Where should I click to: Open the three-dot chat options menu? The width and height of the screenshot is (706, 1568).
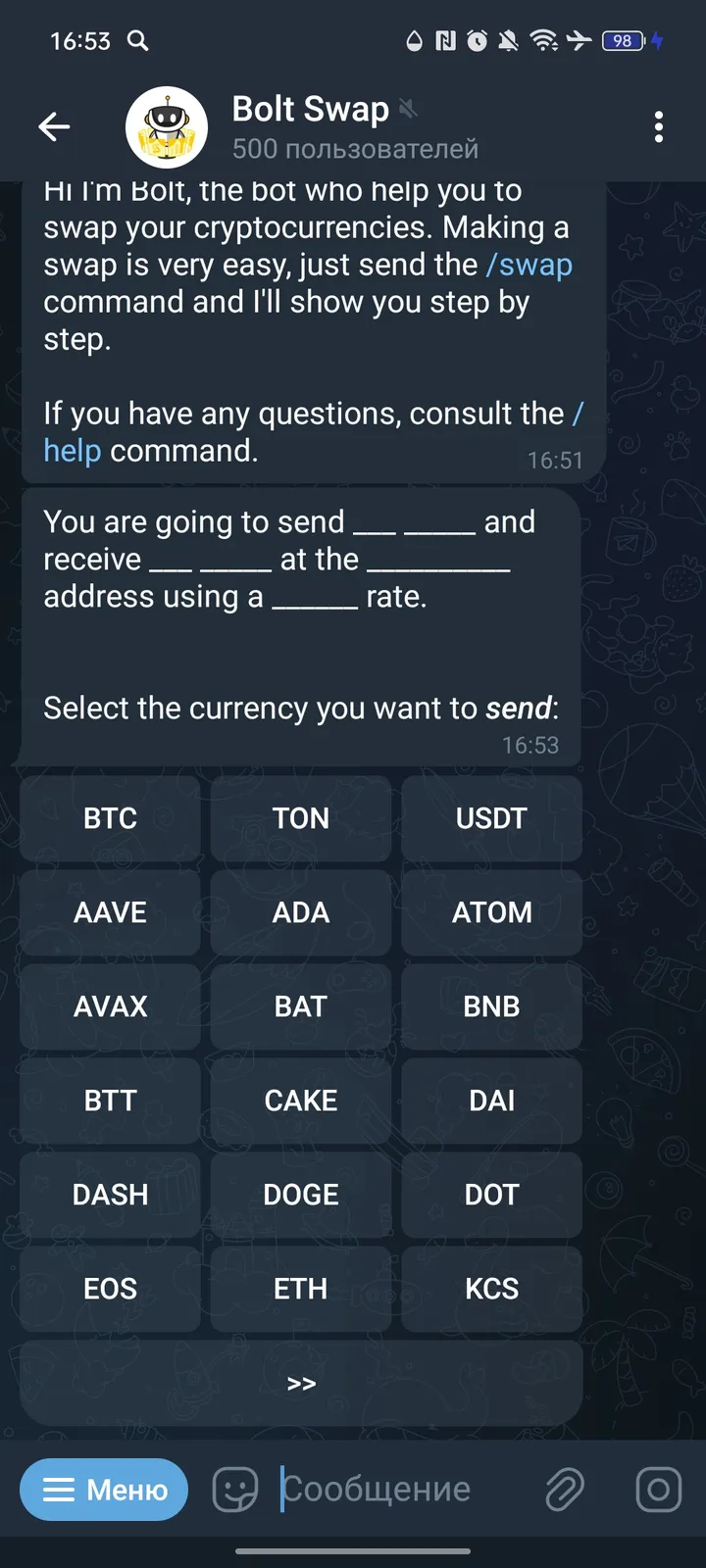click(658, 126)
